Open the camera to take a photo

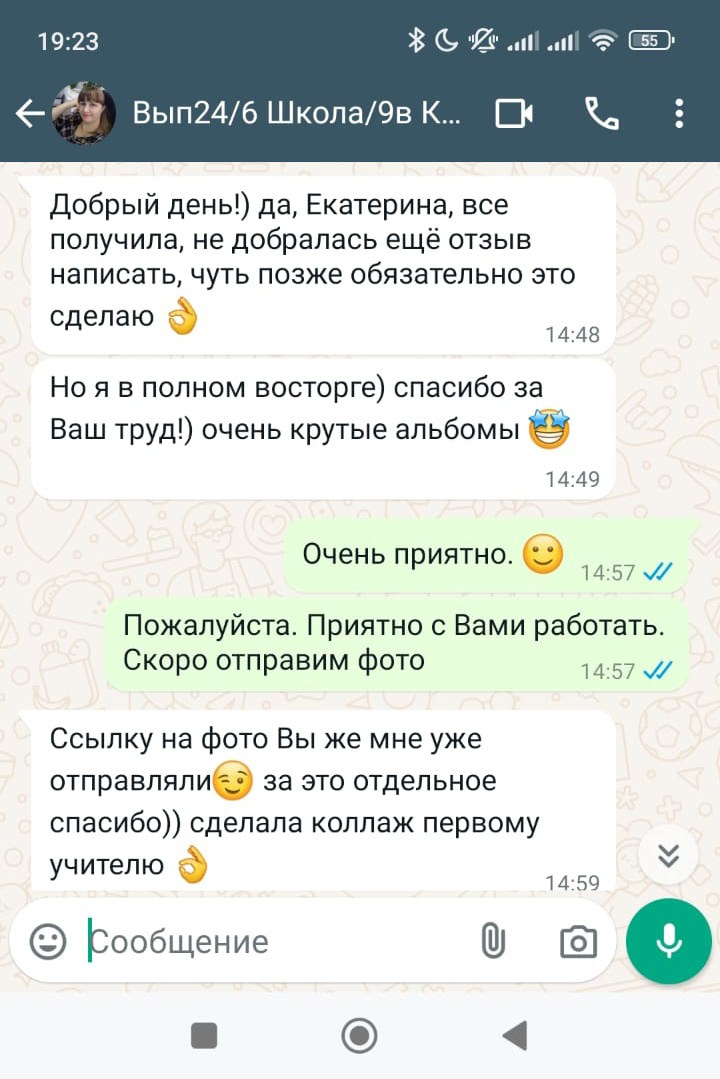pyautogui.click(x=577, y=941)
